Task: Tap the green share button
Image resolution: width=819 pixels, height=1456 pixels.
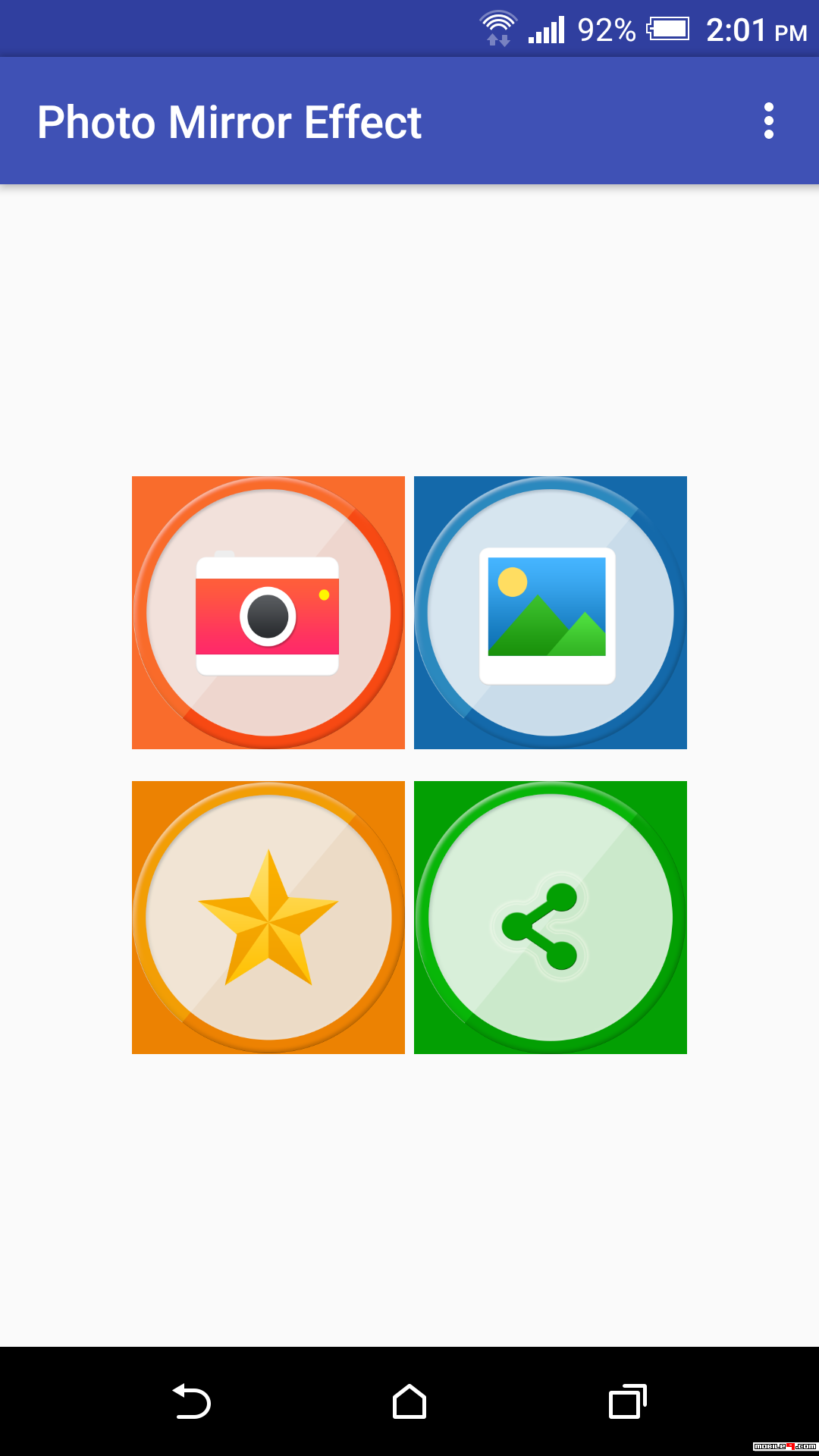Action: pos(551,918)
